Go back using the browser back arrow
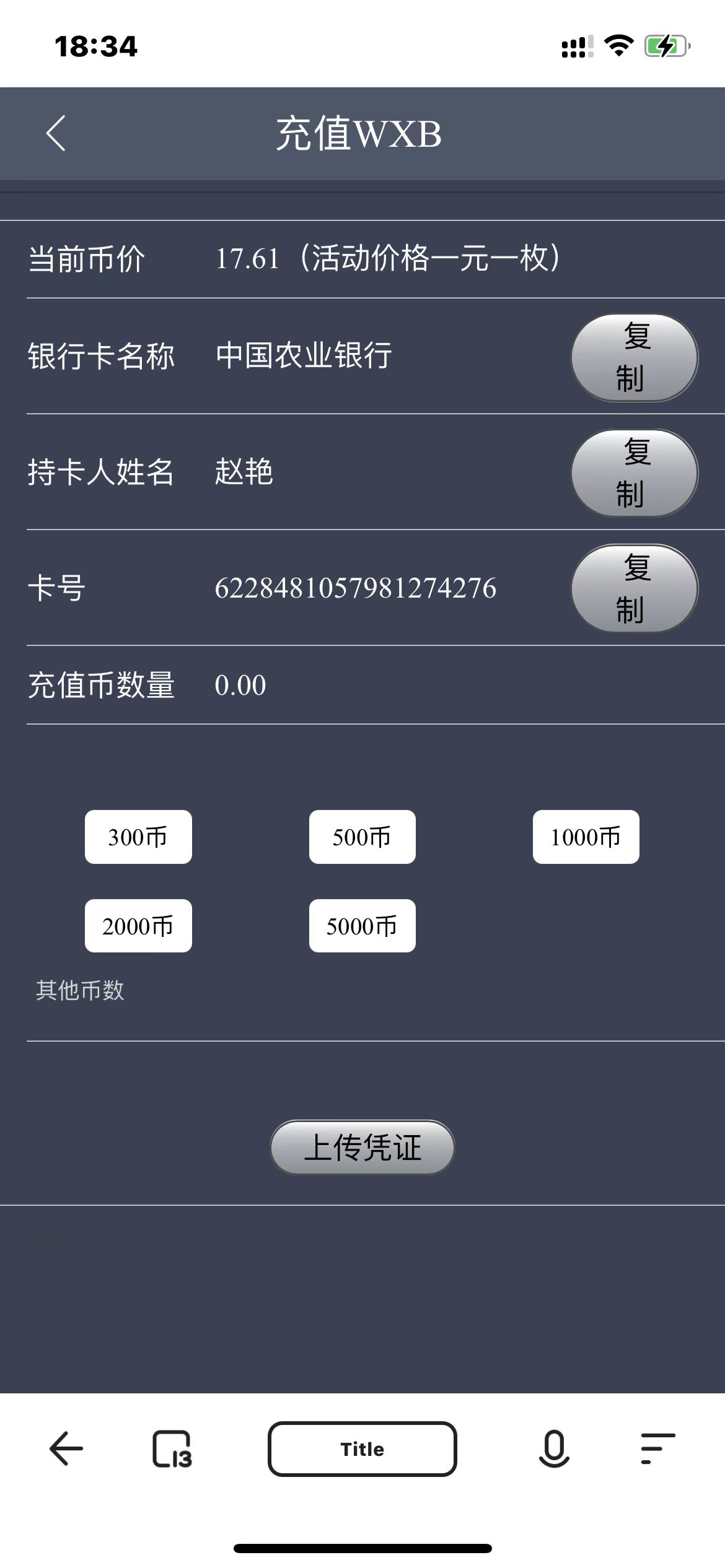The image size is (725, 1568). [66, 1449]
